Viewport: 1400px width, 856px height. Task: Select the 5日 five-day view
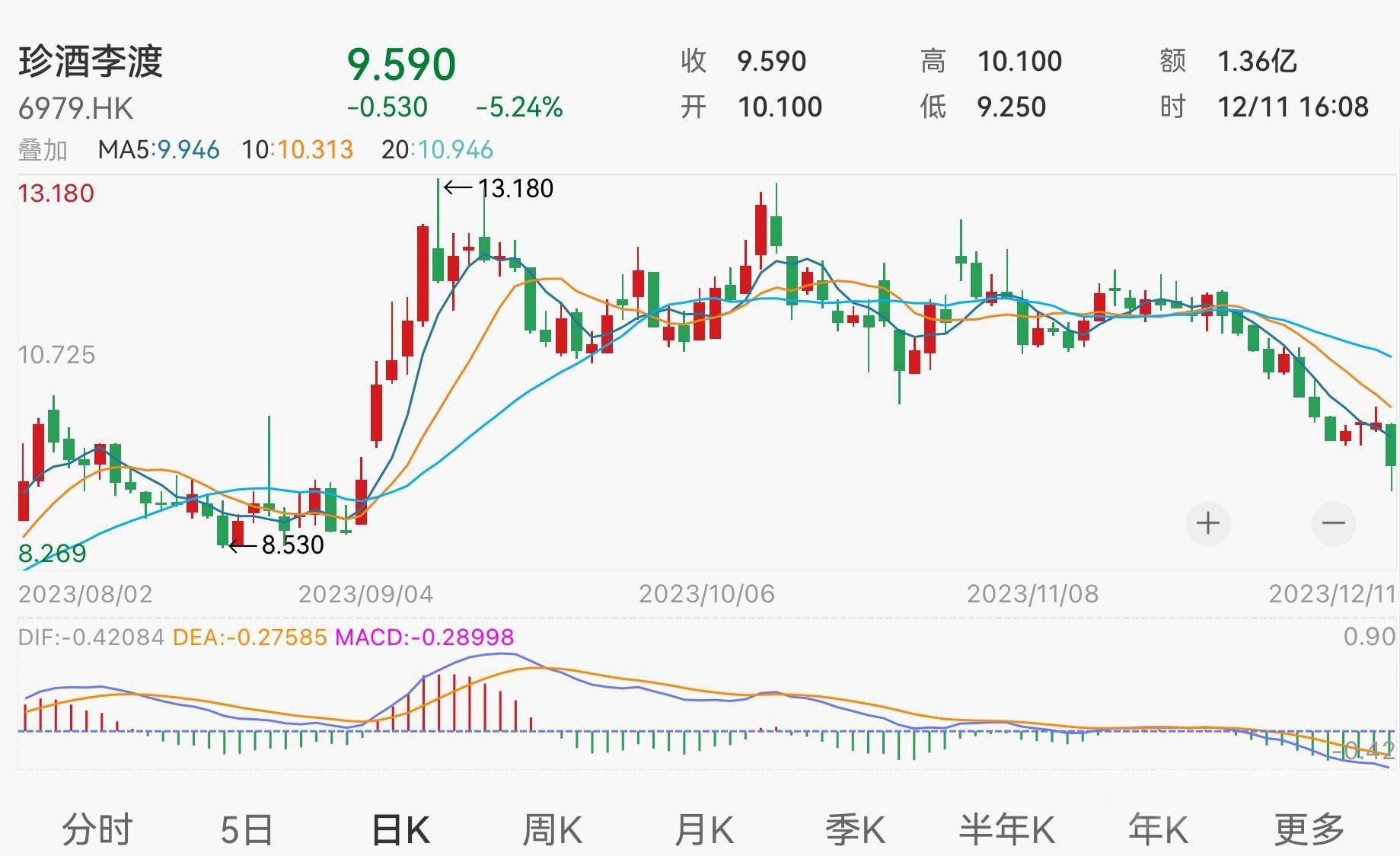pos(247,829)
